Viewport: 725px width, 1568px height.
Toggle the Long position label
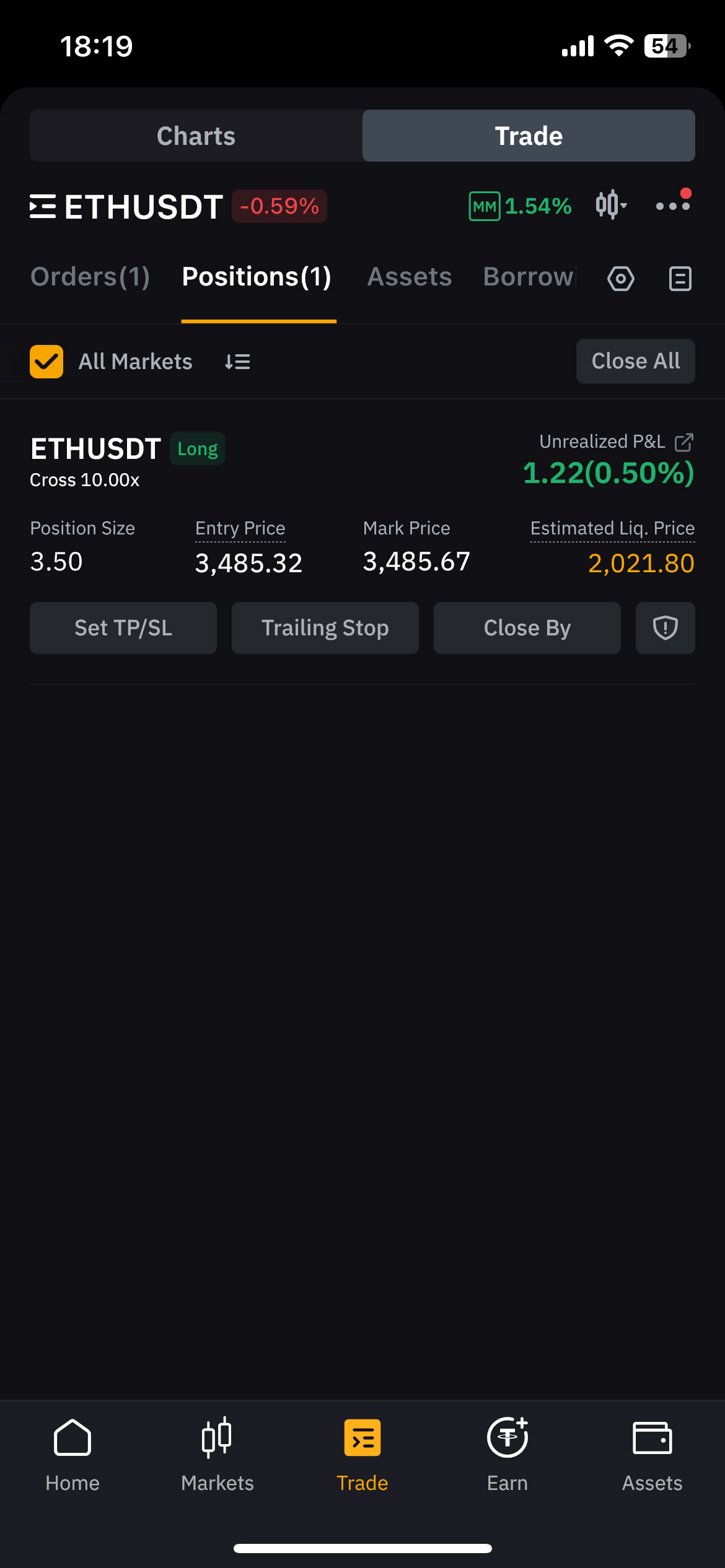tap(196, 448)
